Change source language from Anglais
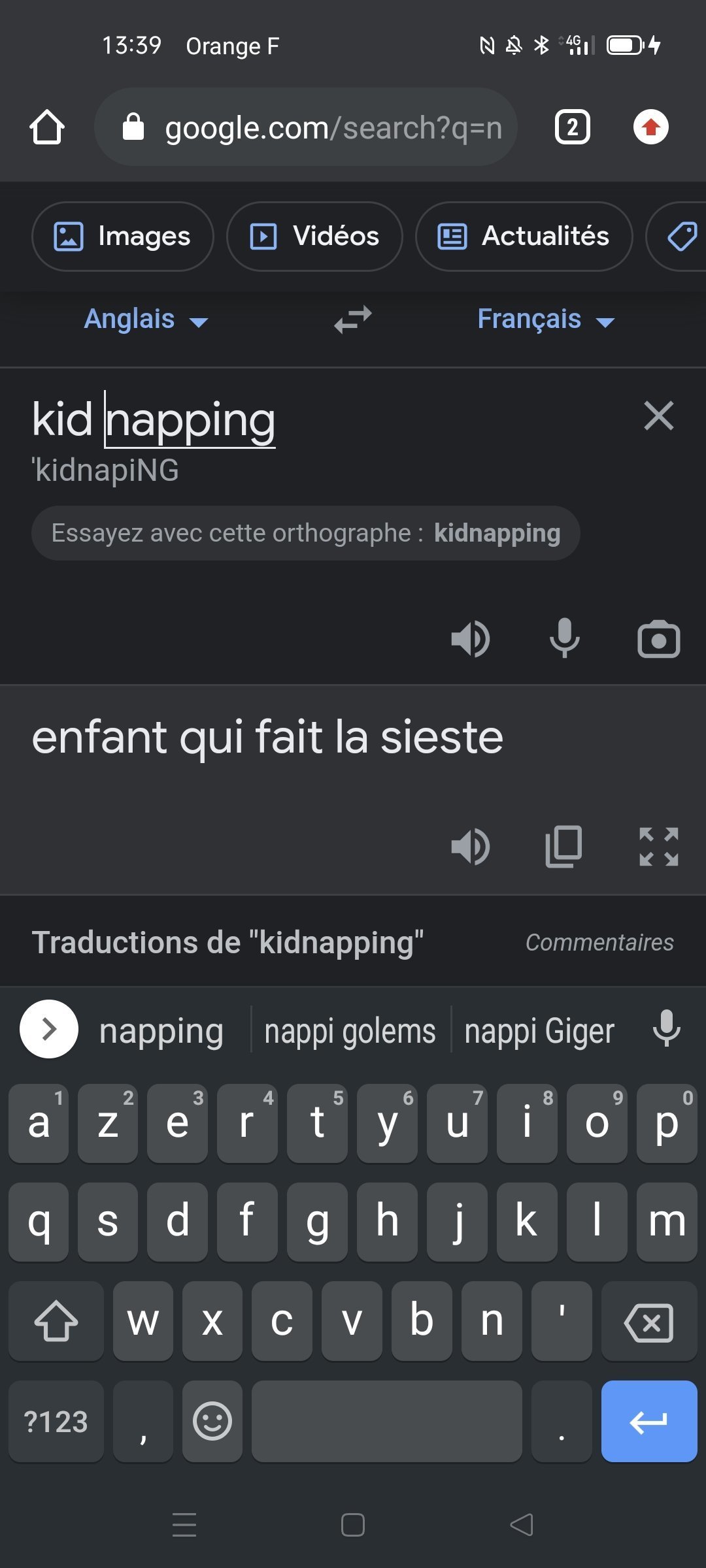The width and height of the screenshot is (706, 1568). [146, 319]
